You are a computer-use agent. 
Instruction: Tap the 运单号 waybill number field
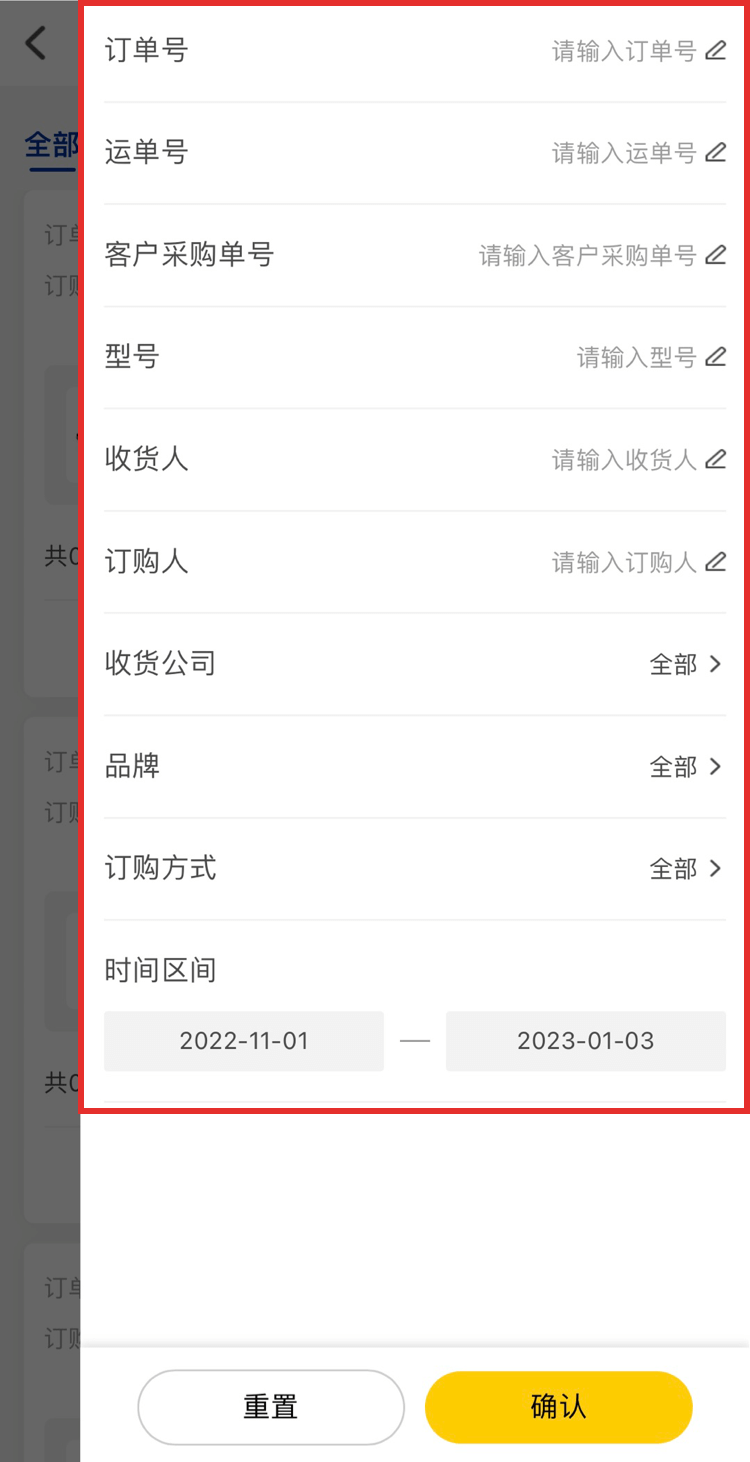[x=624, y=153]
